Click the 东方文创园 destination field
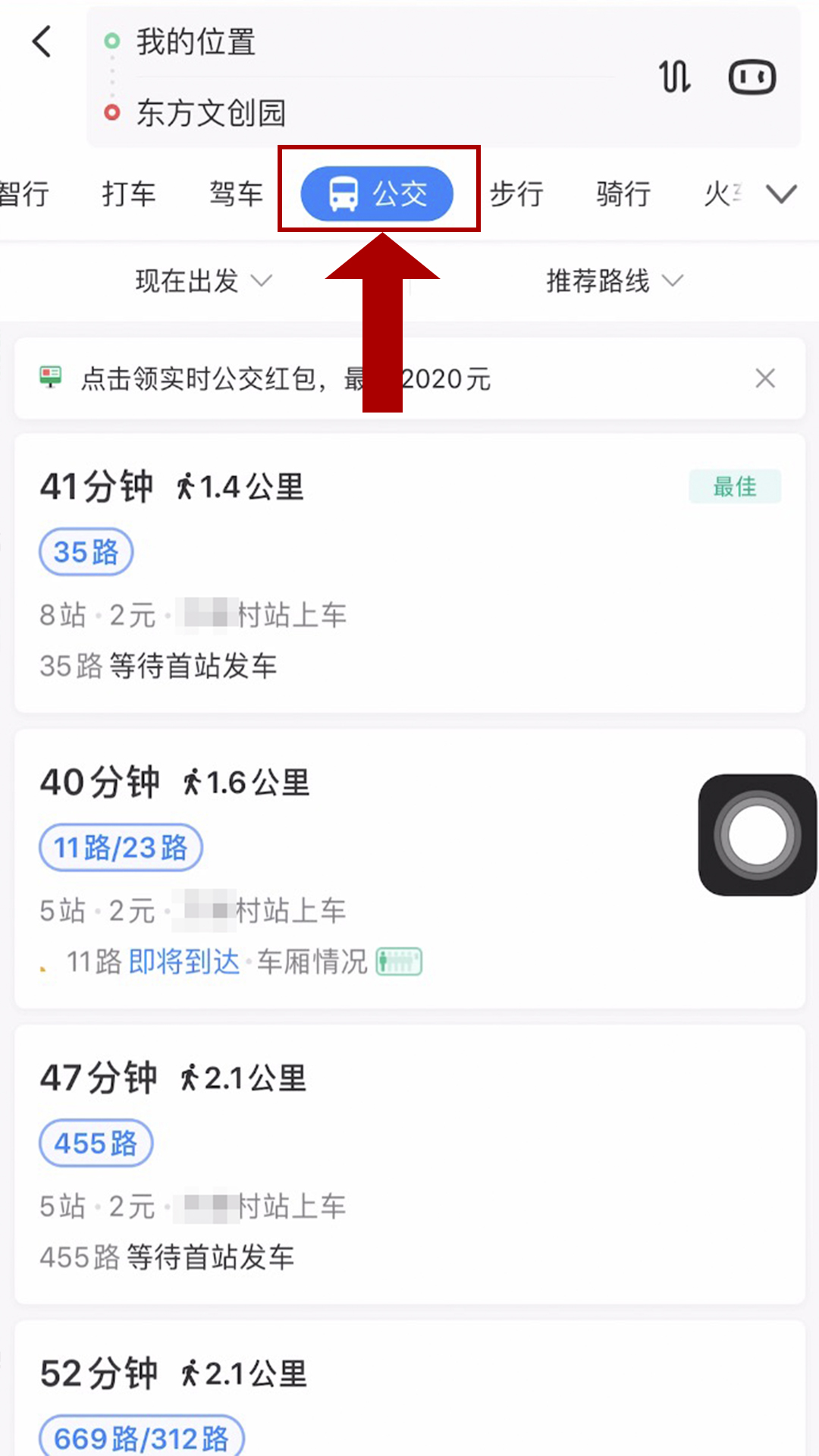The width and height of the screenshot is (819, 1456). 211,112
